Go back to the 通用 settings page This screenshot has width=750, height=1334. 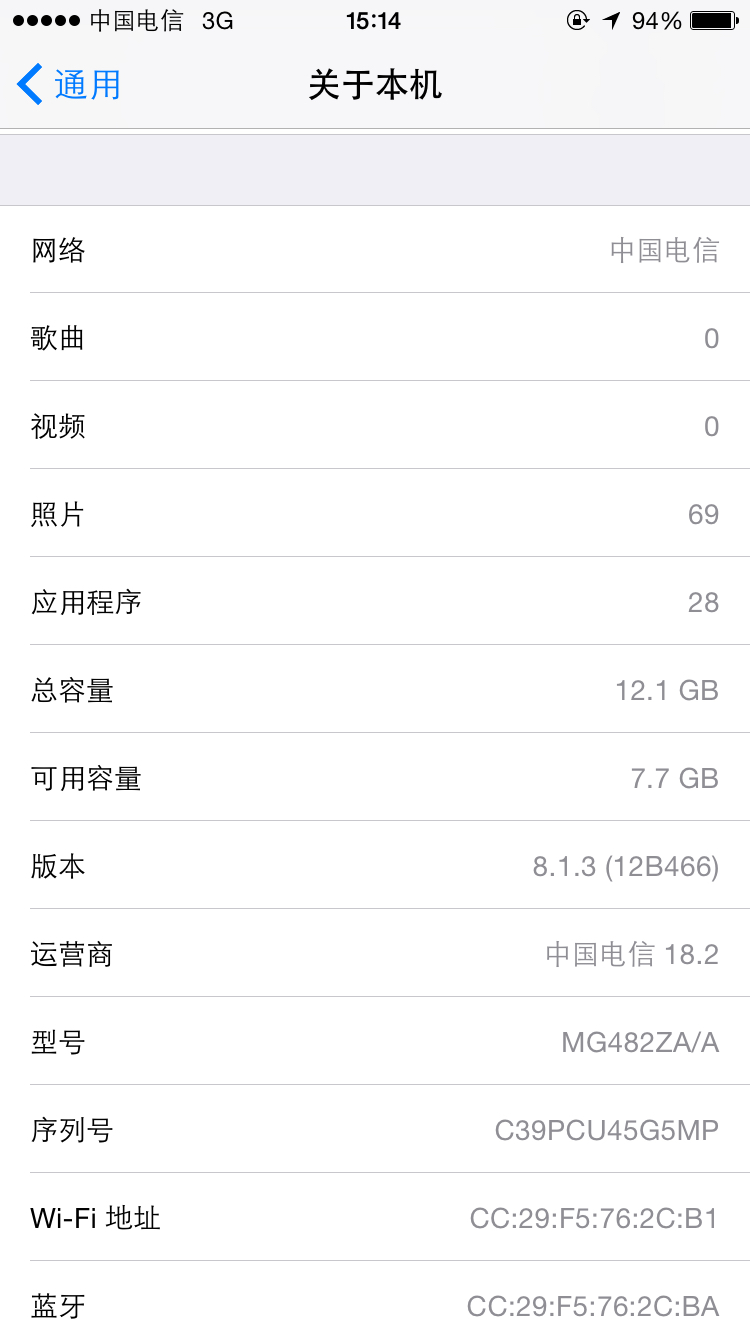(x=70, y=85)
